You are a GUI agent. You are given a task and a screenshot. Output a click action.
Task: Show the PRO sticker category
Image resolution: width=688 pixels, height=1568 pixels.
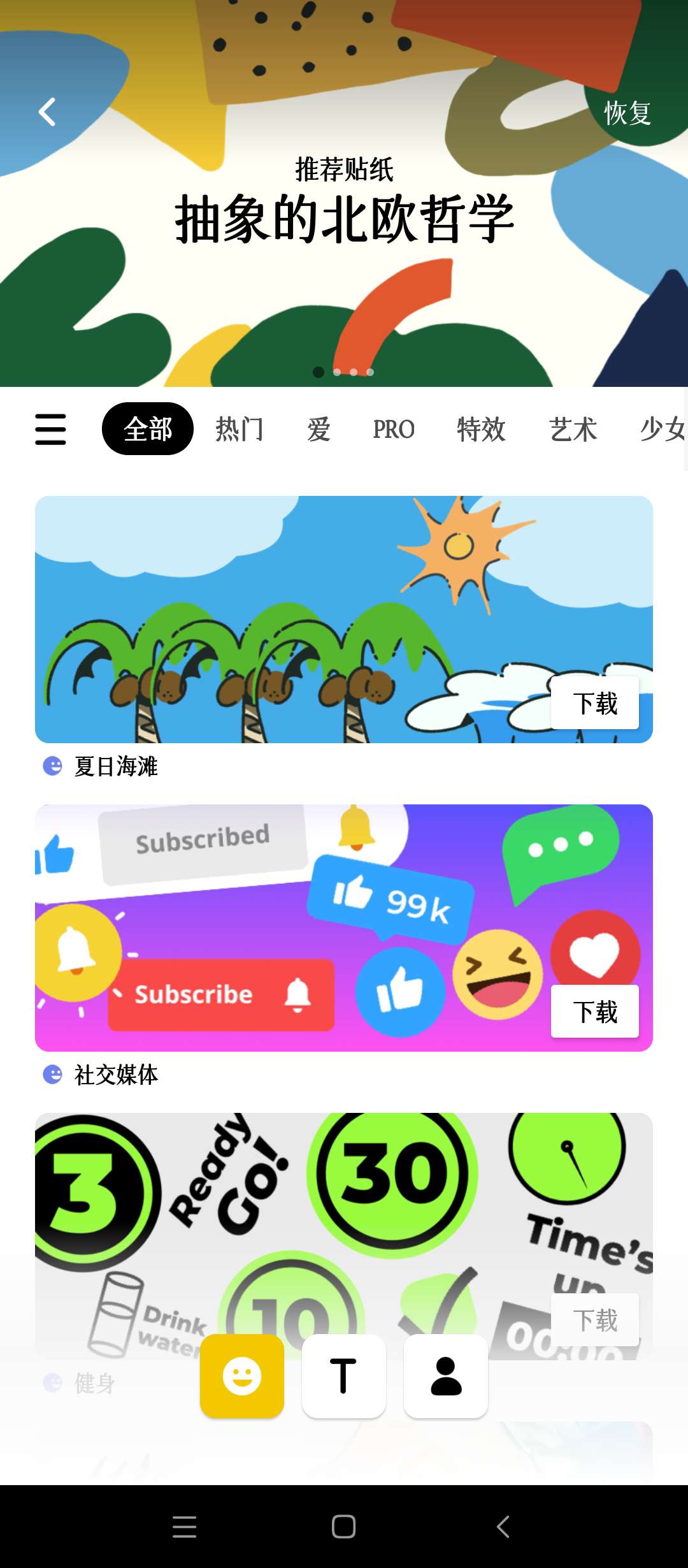(394, 429)
